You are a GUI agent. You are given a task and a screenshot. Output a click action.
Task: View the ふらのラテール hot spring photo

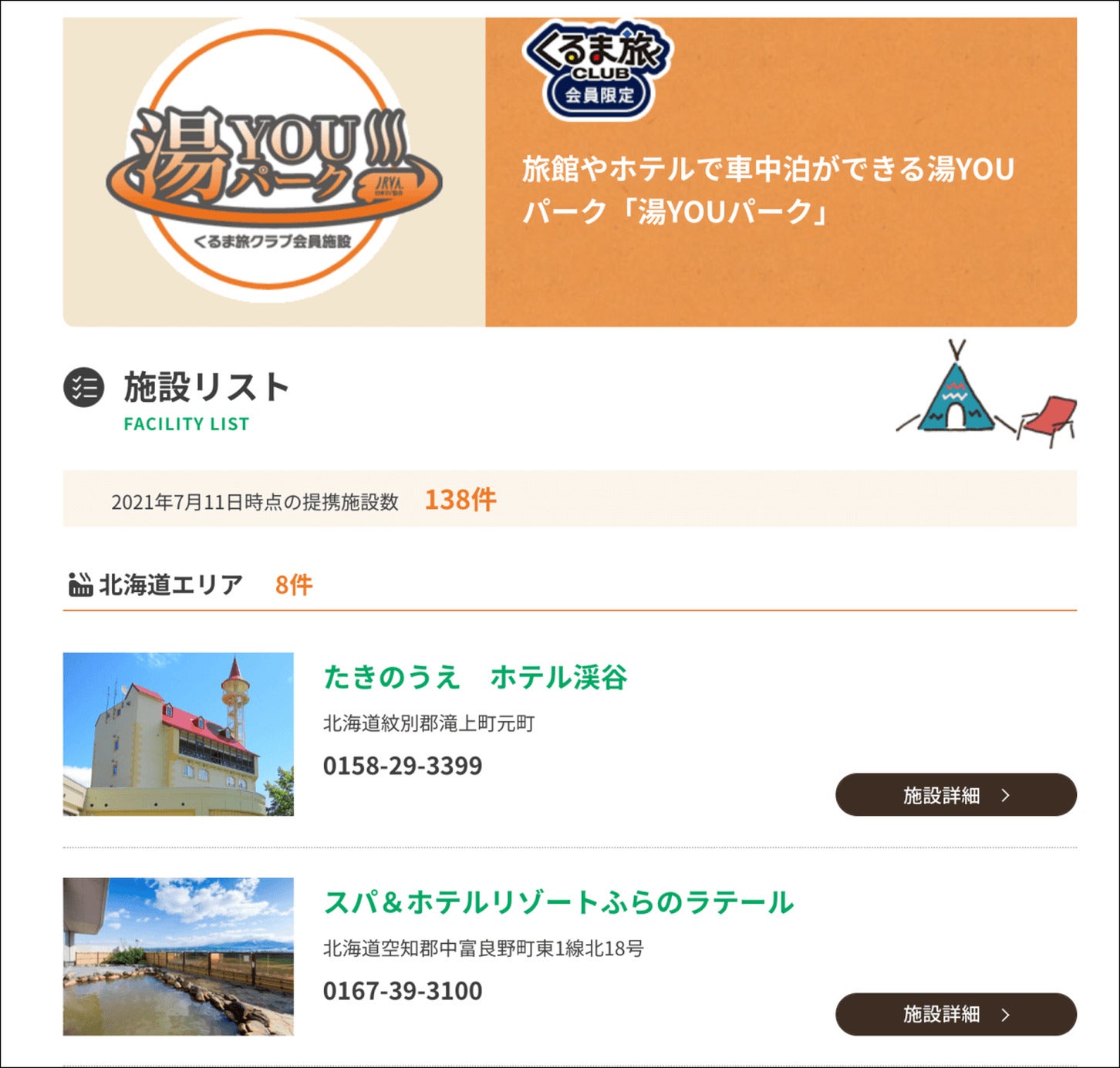click(x=178, y=956)
